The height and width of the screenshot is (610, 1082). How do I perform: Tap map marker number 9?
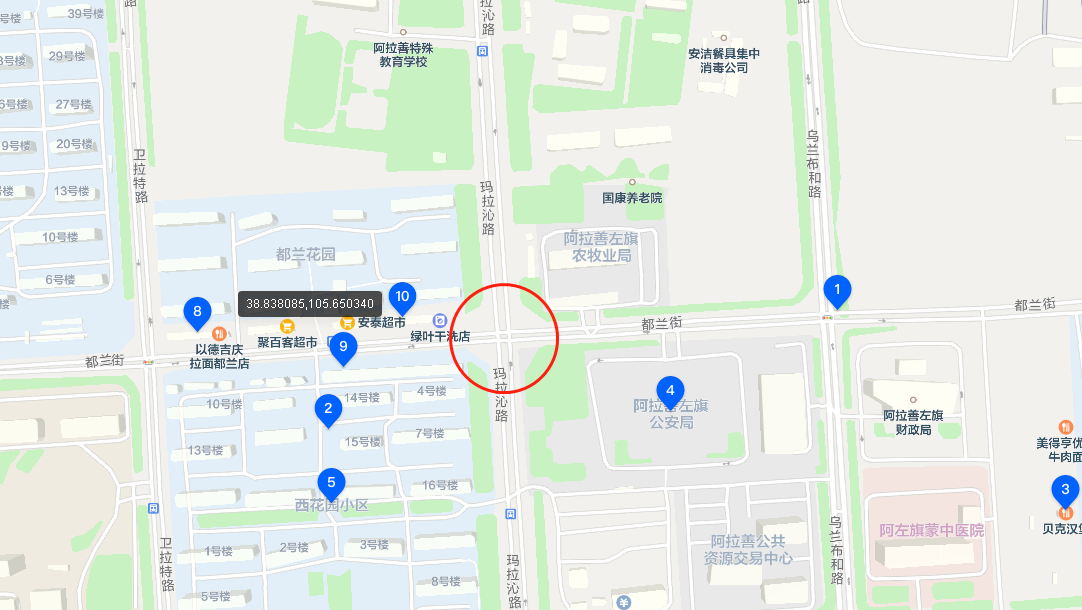[x=343, y=348]
